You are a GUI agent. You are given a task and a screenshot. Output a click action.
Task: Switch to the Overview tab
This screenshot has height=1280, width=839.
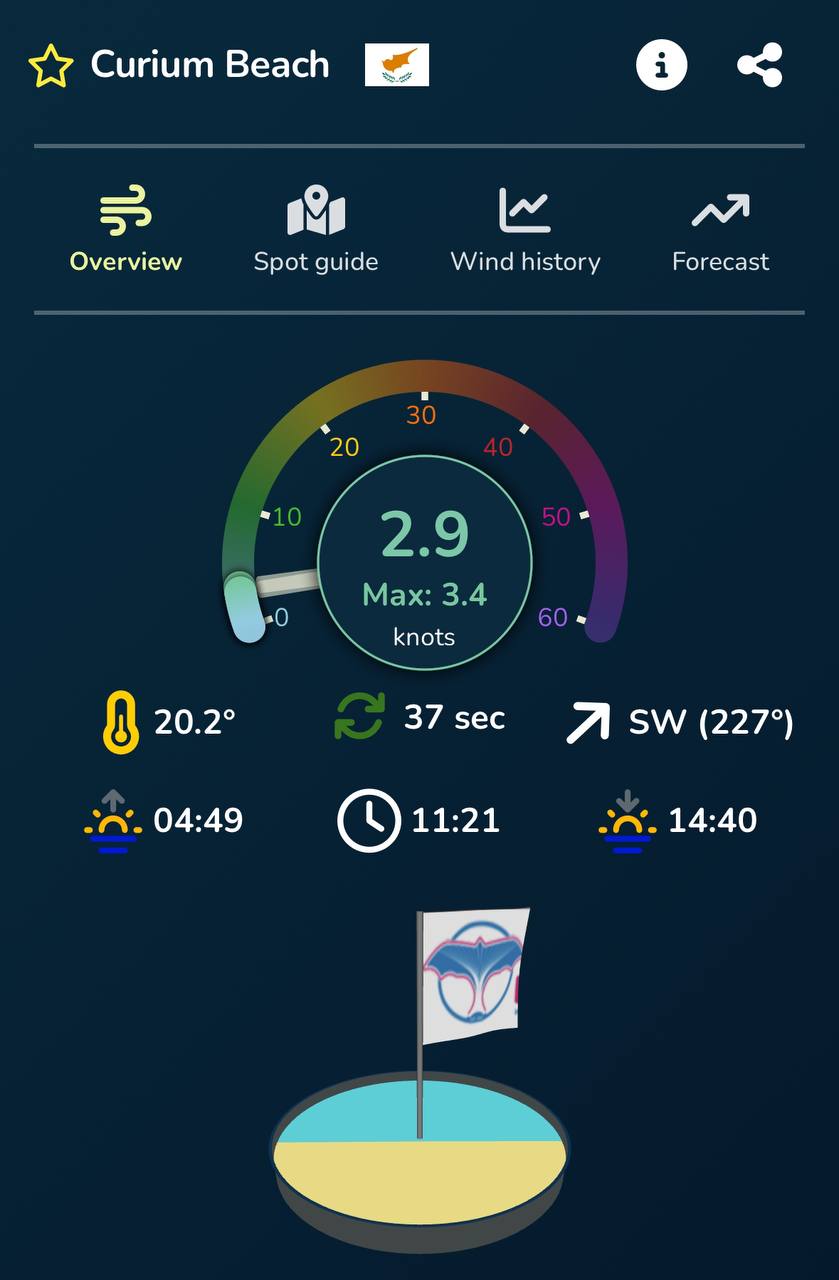click(x=126, y=230)
